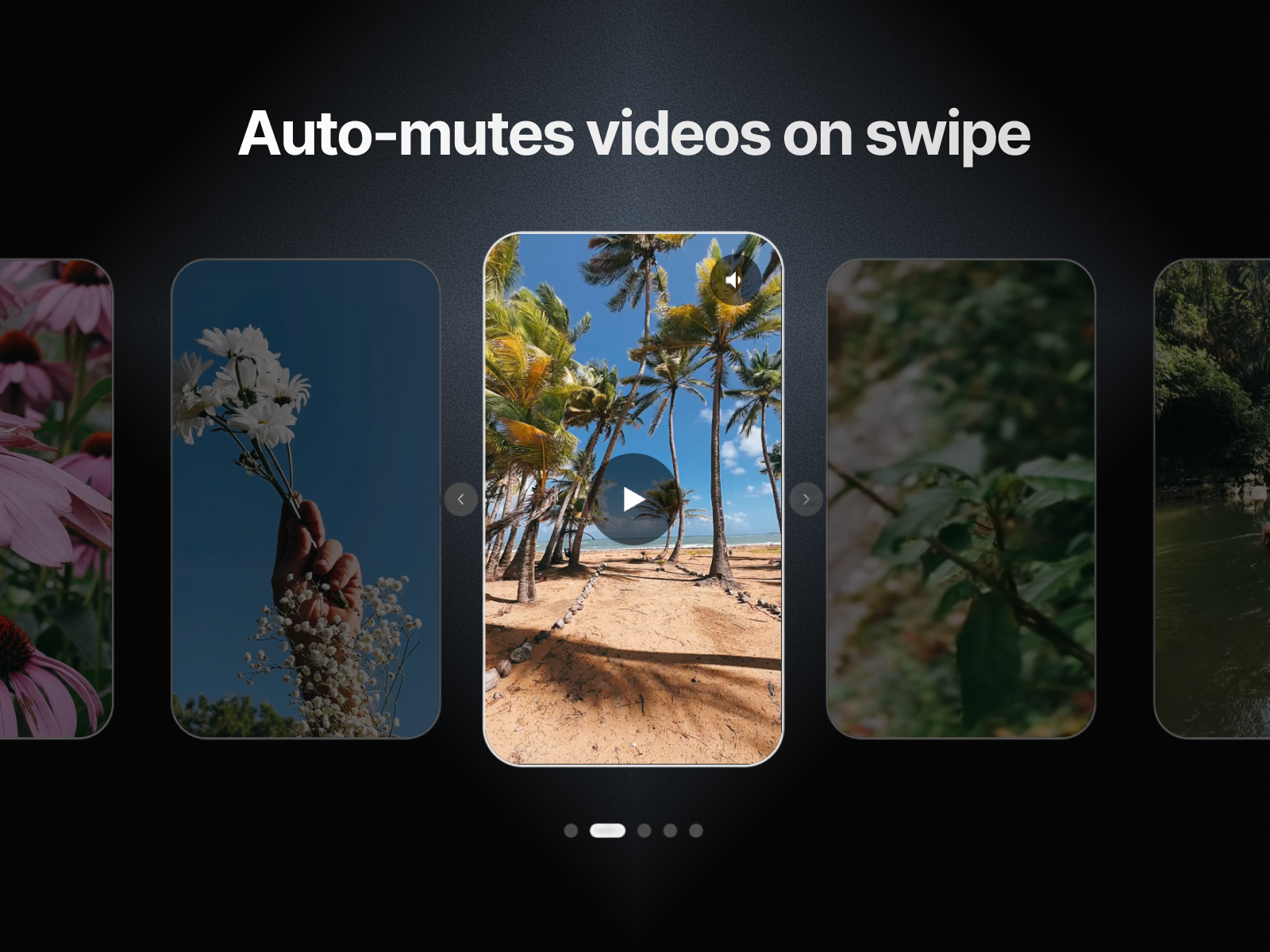Jump to the third page dot
The image size is (1270, 952).
click(x=645, y=831)
